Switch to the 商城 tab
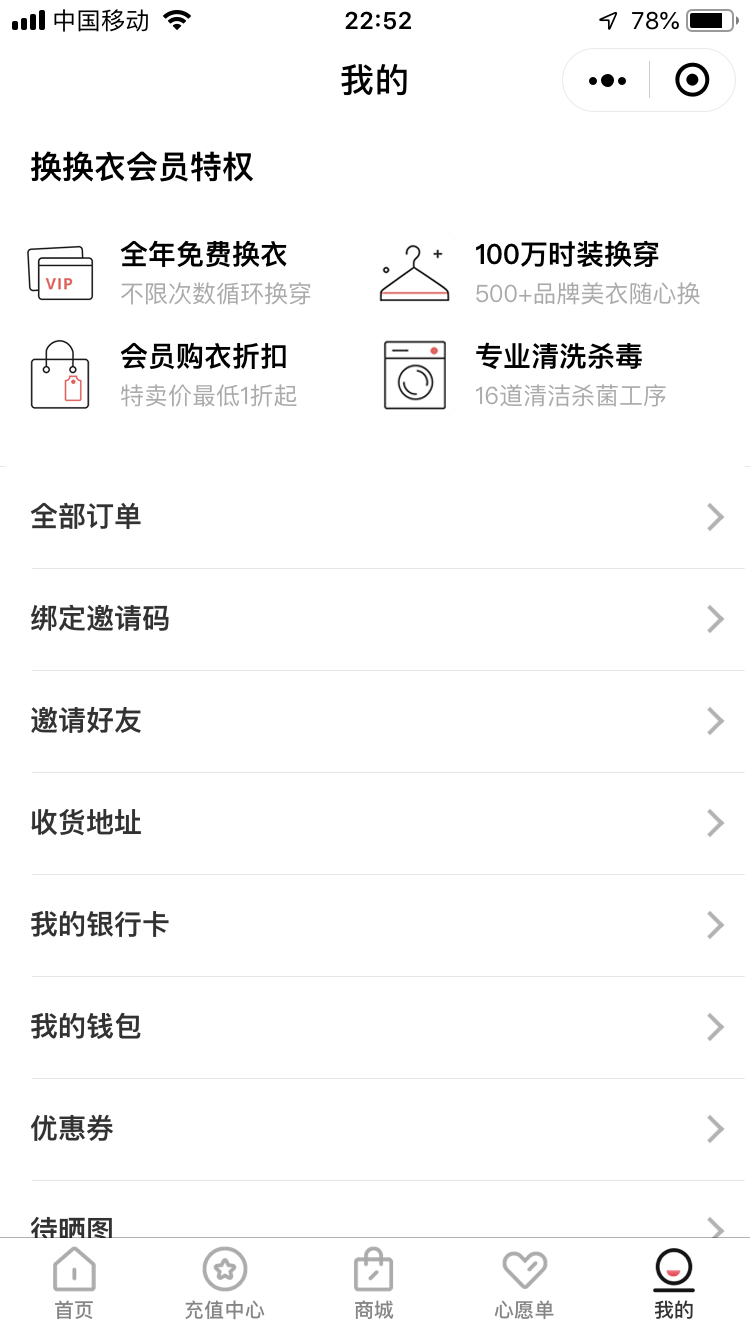This screenshot has height=1334, width=750. coord(374,1285)
